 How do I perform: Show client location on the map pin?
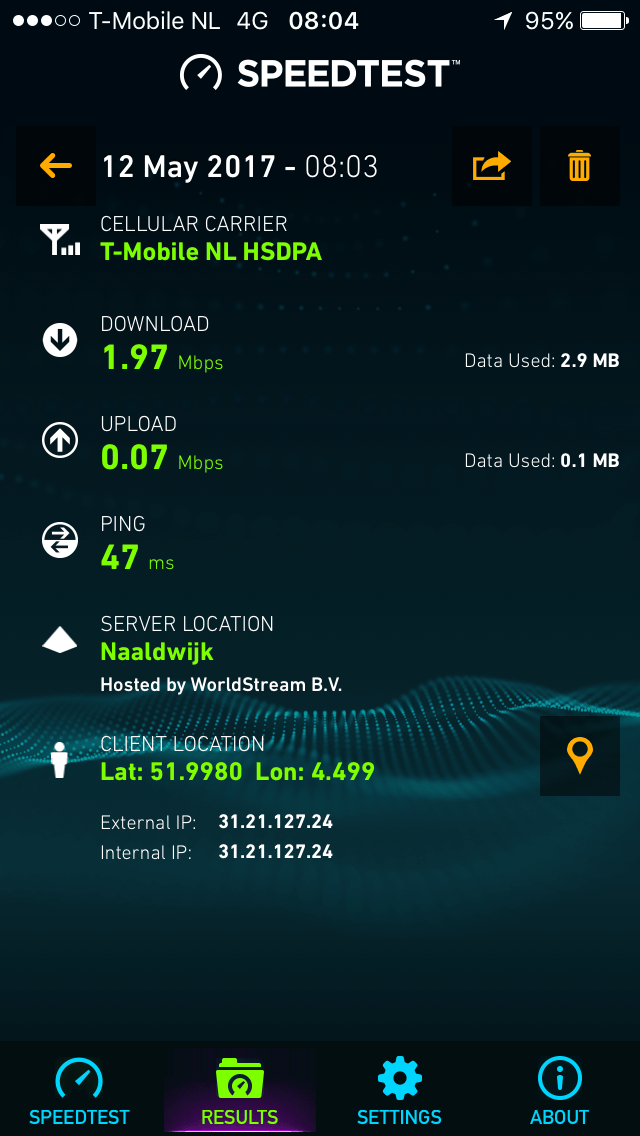pos(580,756)
